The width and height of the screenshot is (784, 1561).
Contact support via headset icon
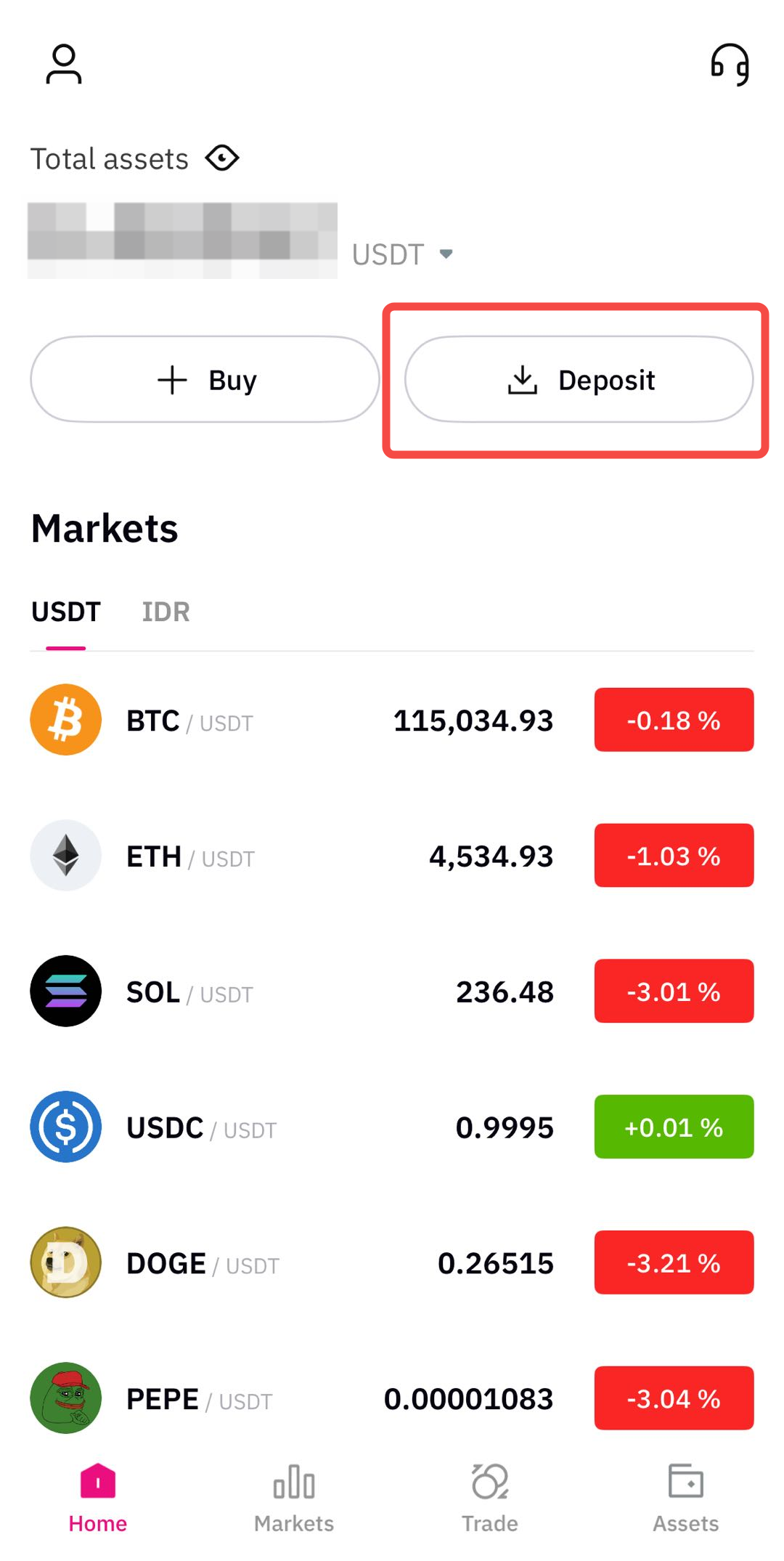point(730,64)
